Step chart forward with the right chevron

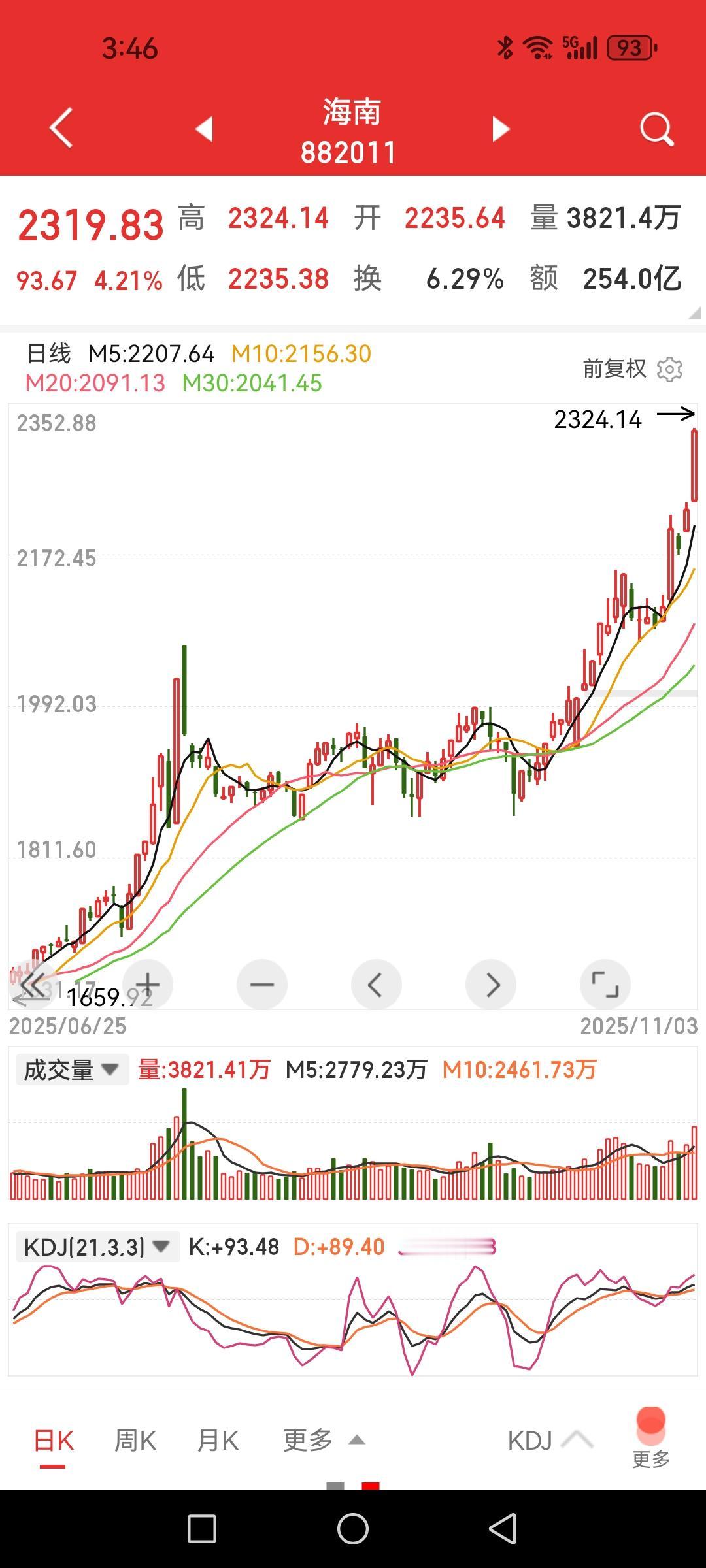click(492, 984)
